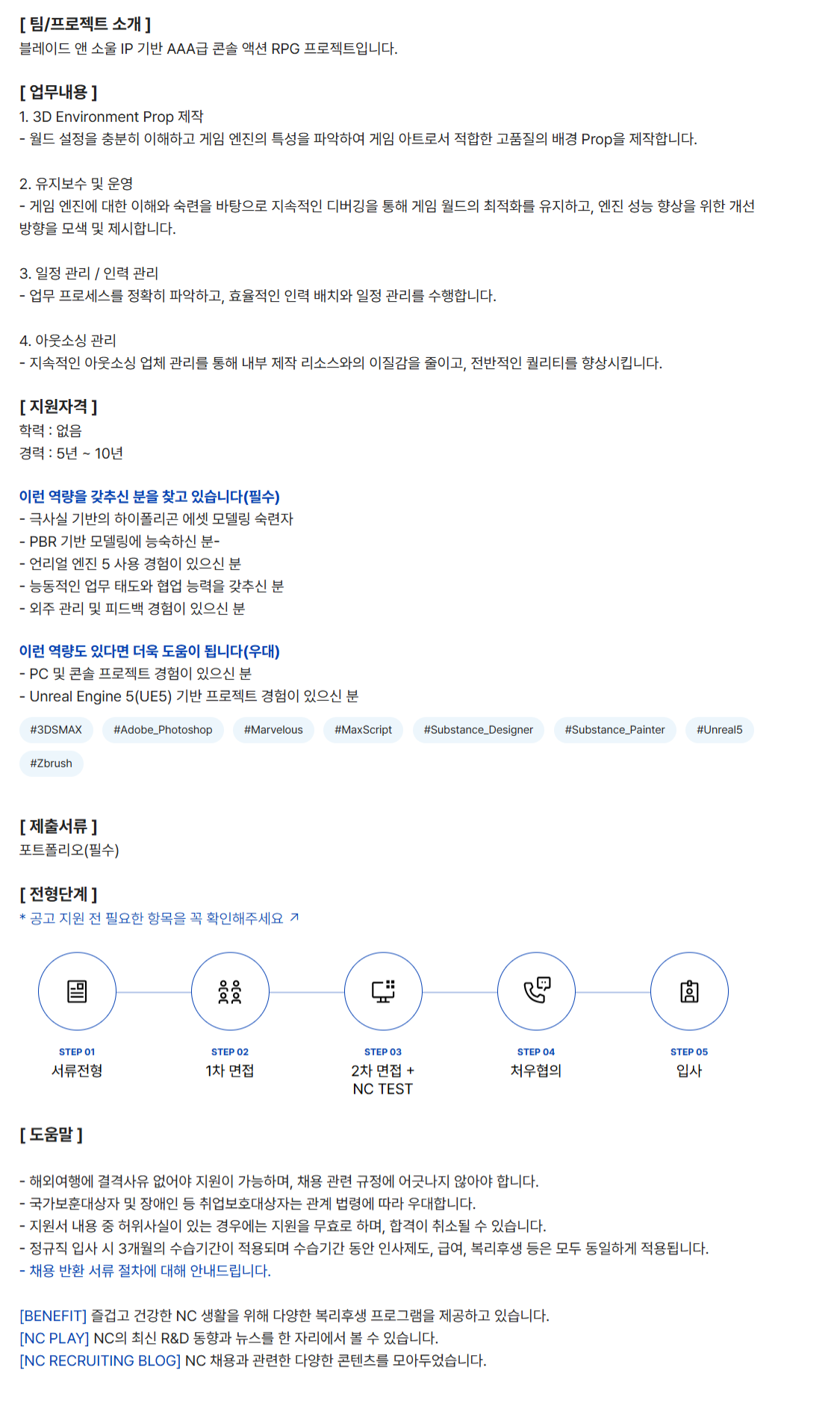Open the recruitment document return procedure link
The width and height of the screenshot is (840, 1406).
[149, 1271]
